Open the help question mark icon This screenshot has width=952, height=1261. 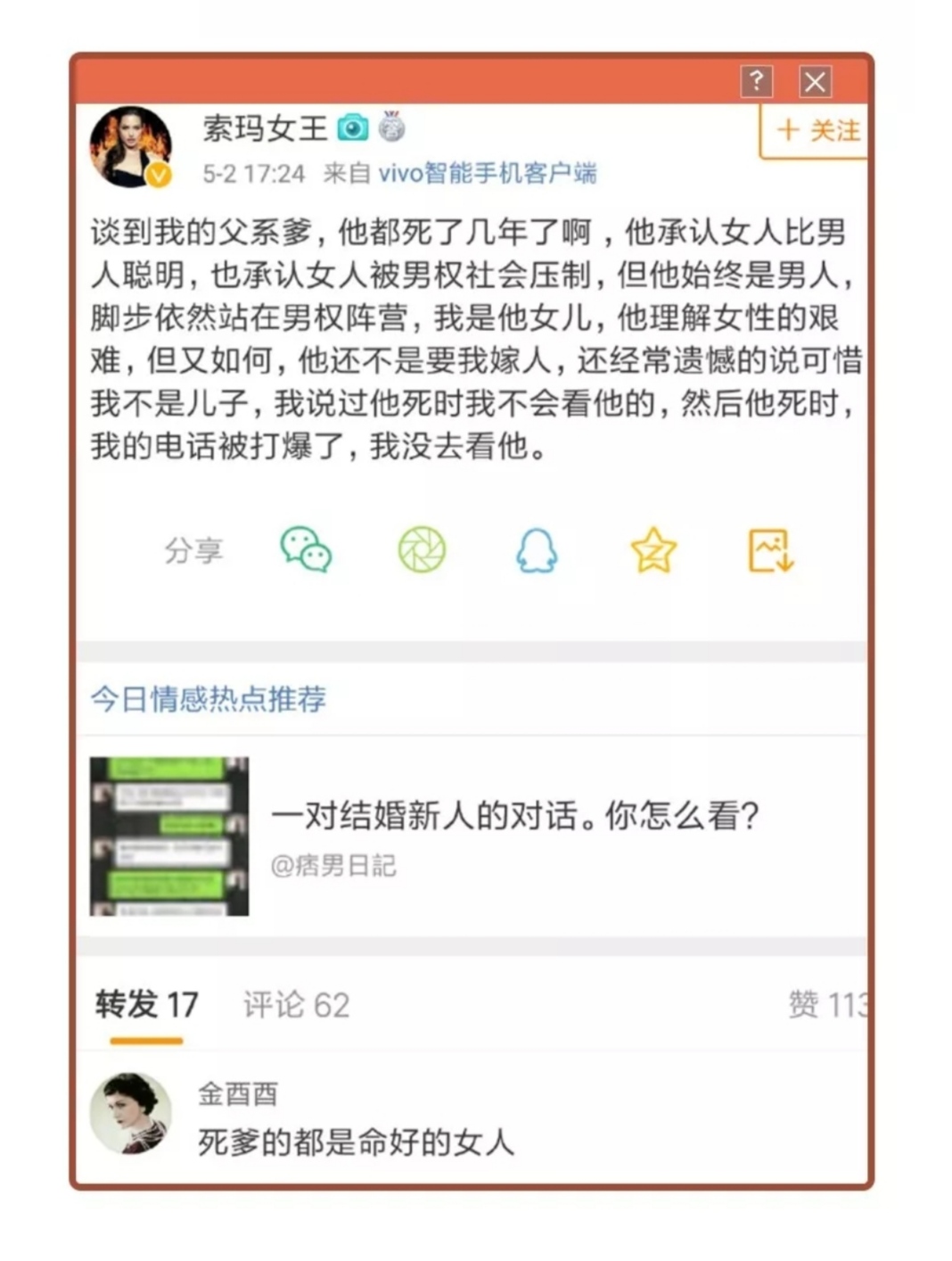pyautogui.click(x=756, y=81)
